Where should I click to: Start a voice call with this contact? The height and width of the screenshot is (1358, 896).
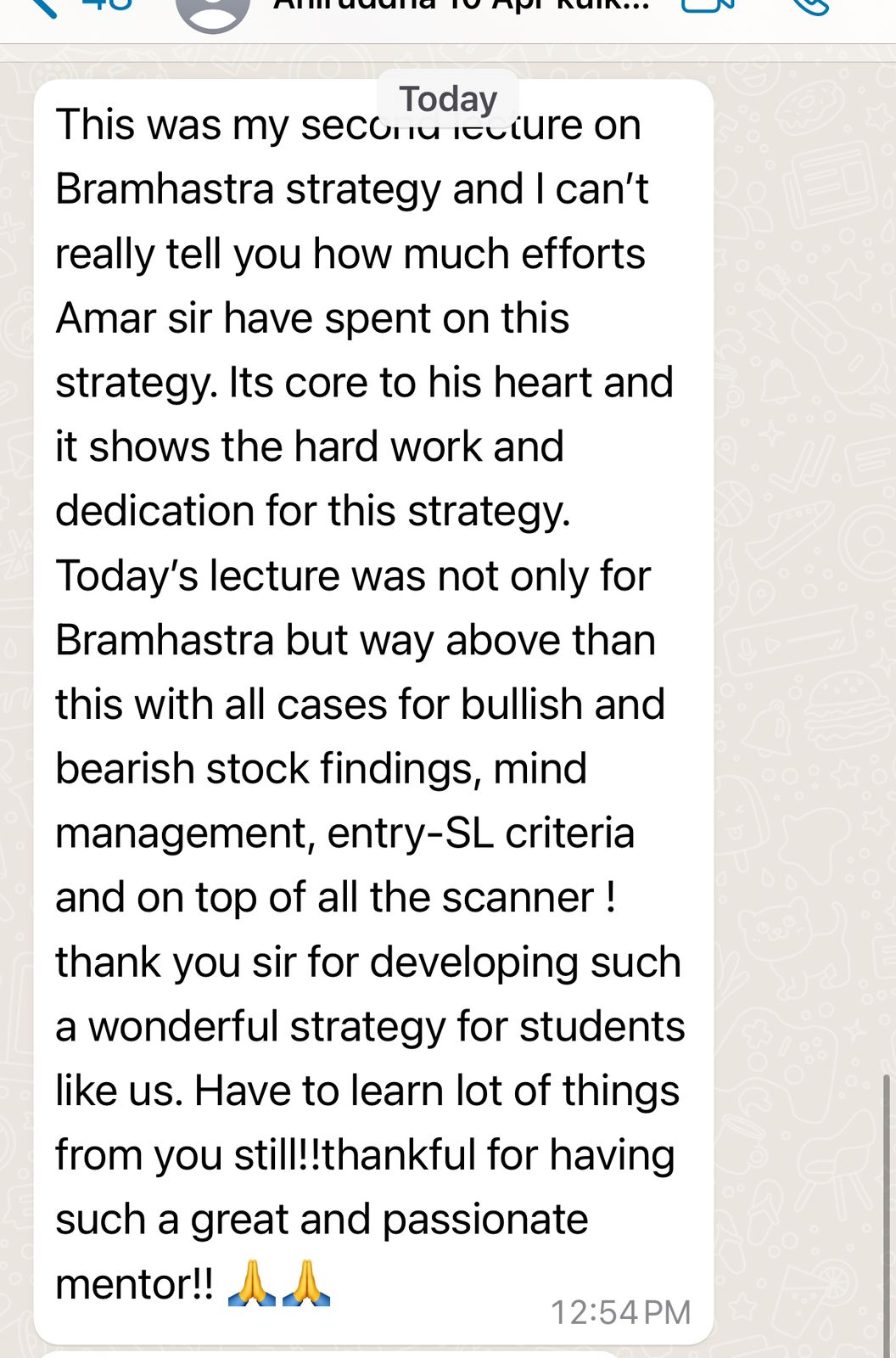[x=809, y=5]
